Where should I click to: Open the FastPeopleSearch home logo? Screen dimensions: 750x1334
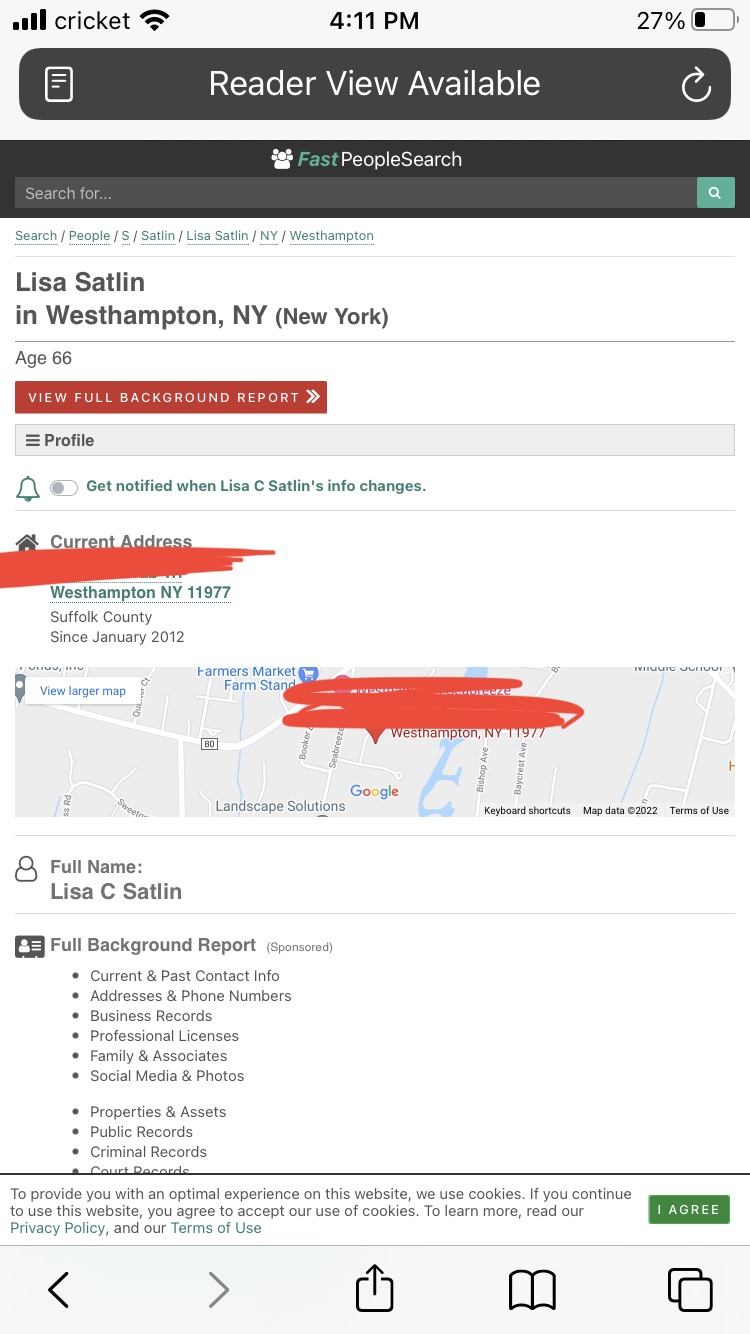[x=367, y=159]
